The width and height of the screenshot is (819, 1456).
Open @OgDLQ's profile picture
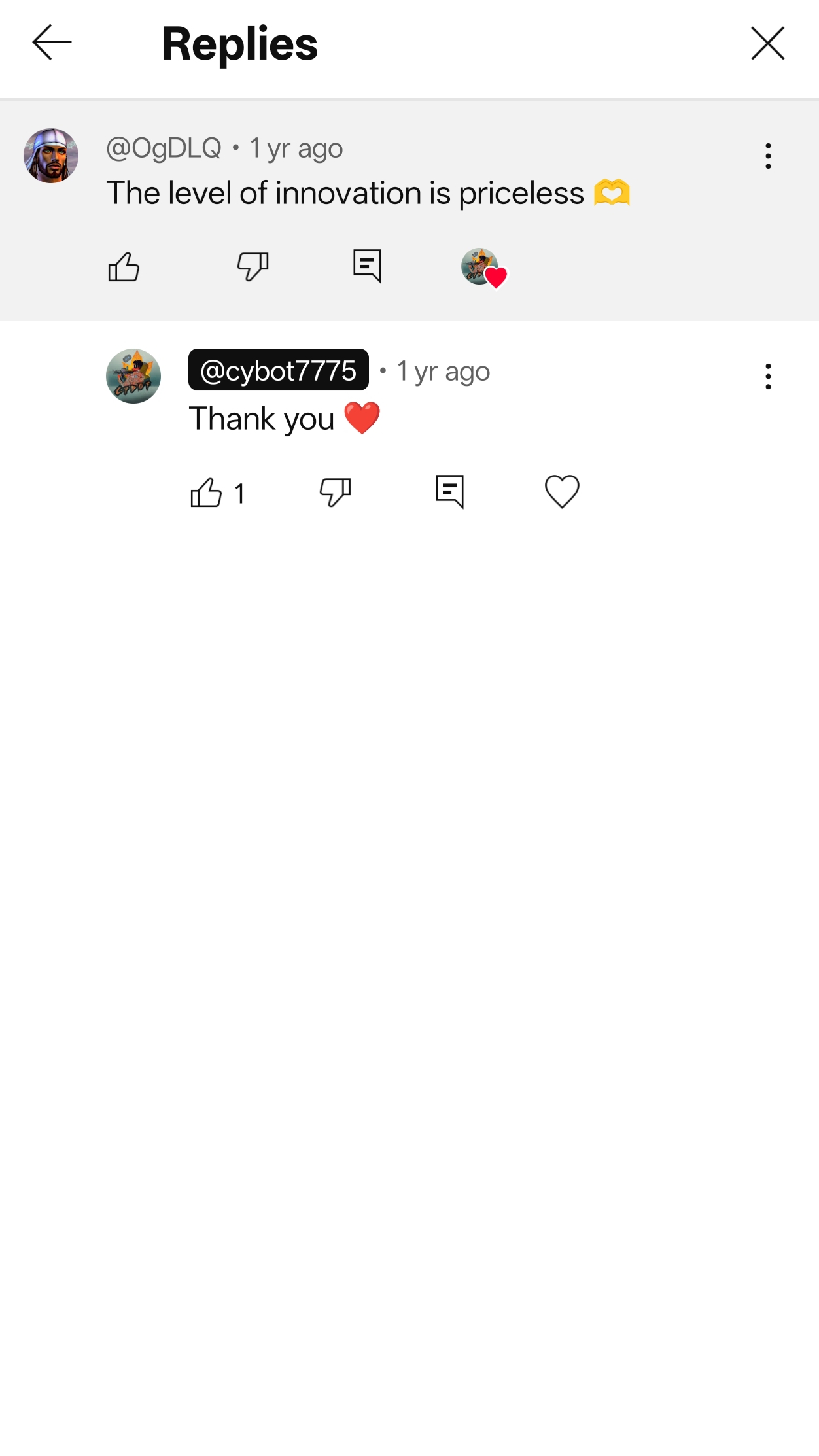click(x=51, y=156)
